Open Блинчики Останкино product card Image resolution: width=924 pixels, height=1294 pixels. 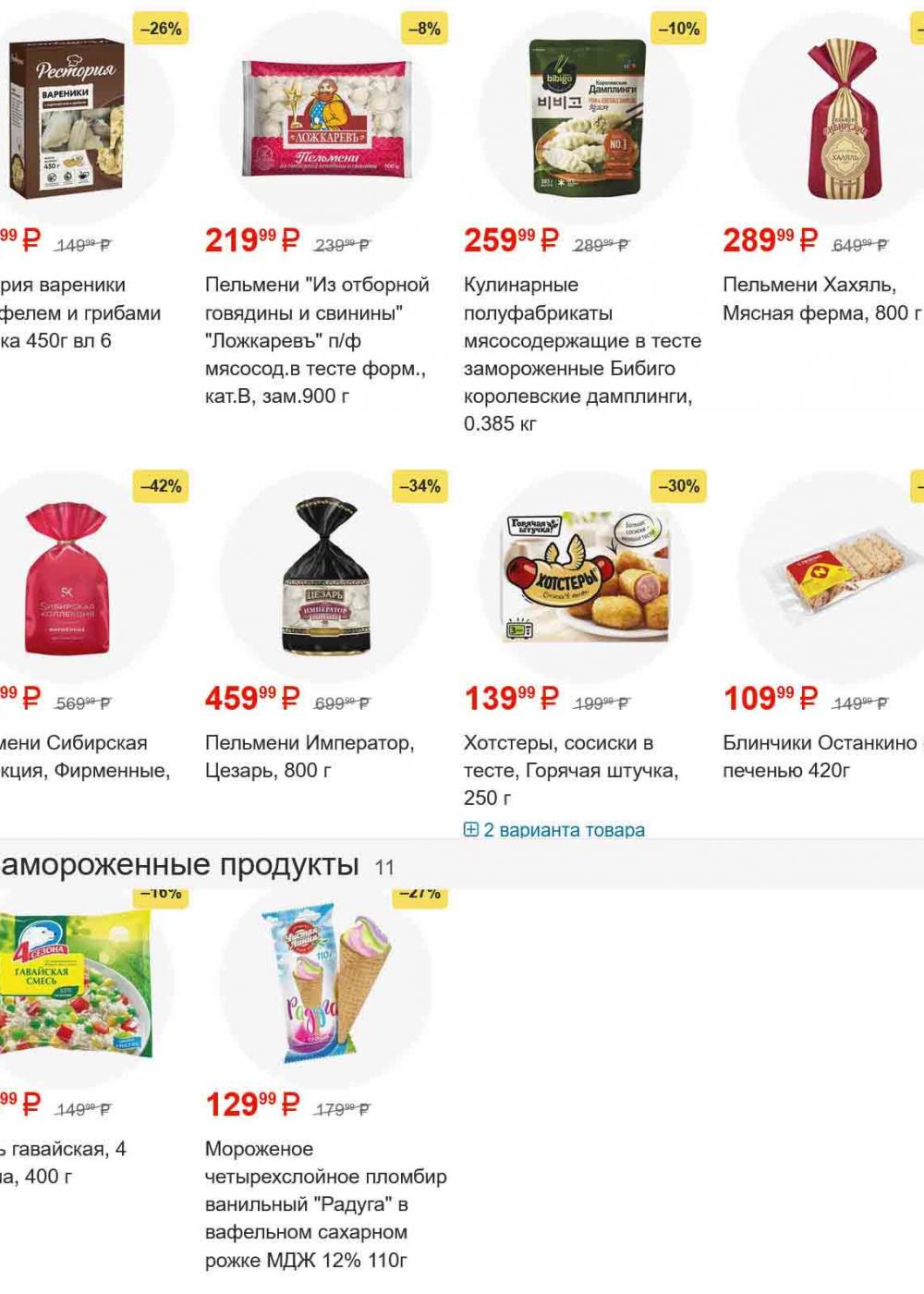coord(821,756)
